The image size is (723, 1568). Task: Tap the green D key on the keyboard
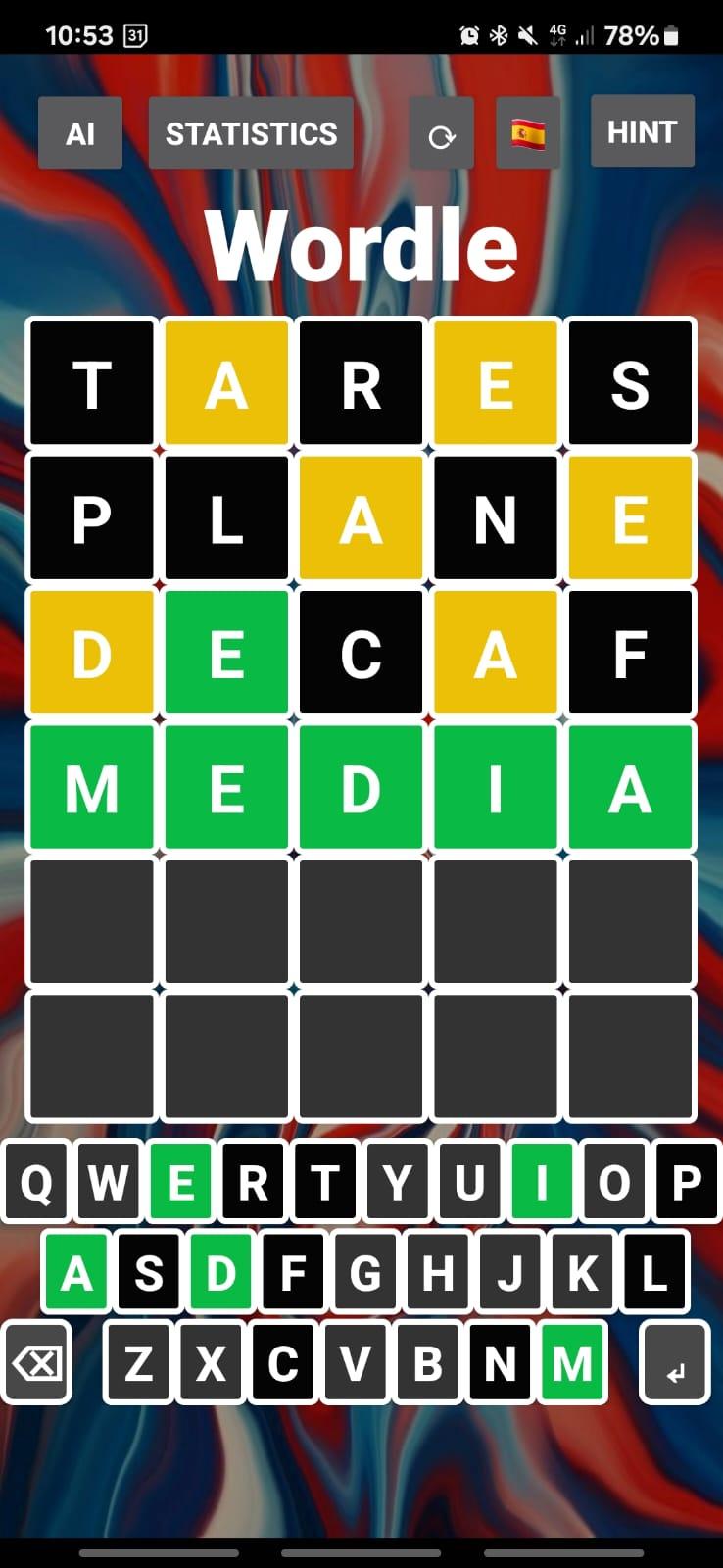218,1272
